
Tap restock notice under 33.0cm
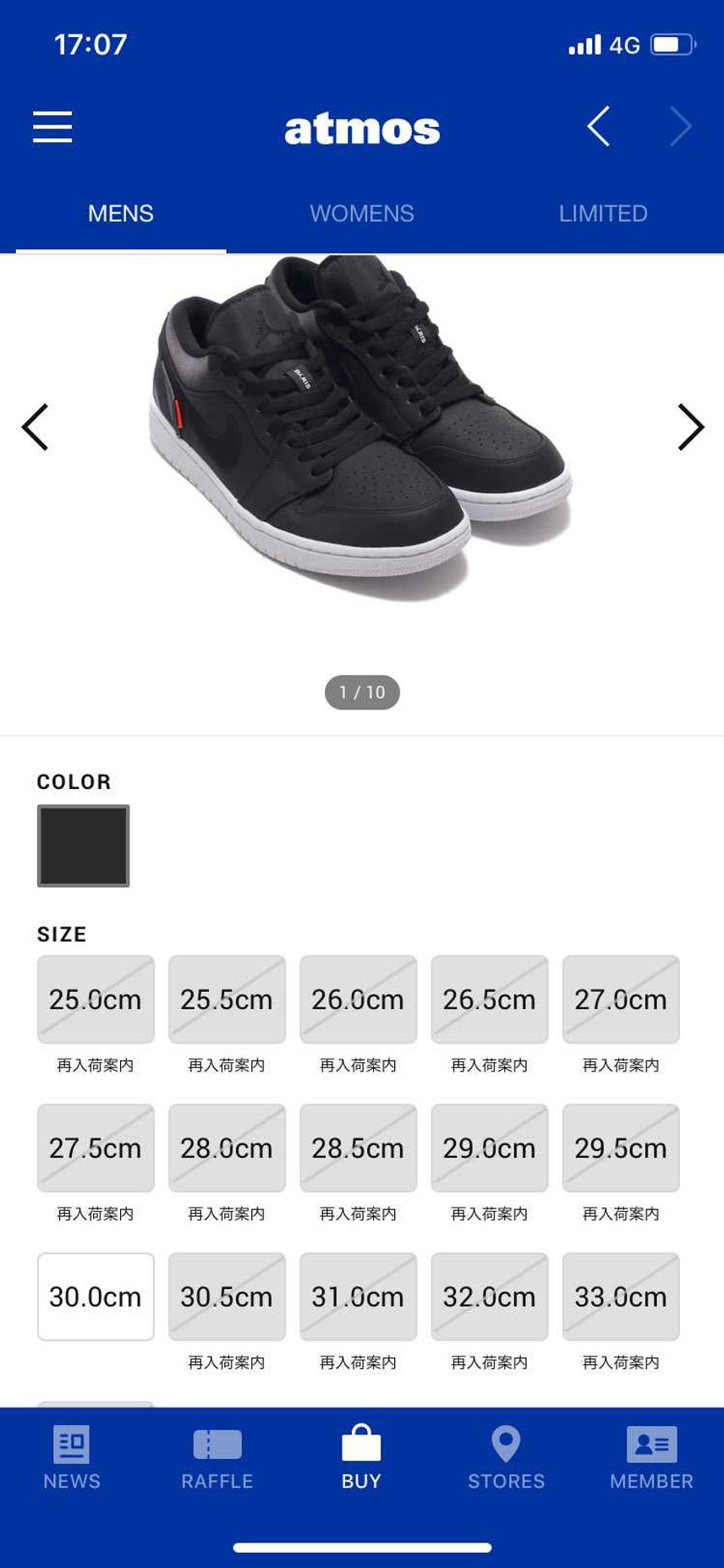tap(621, 1362)
